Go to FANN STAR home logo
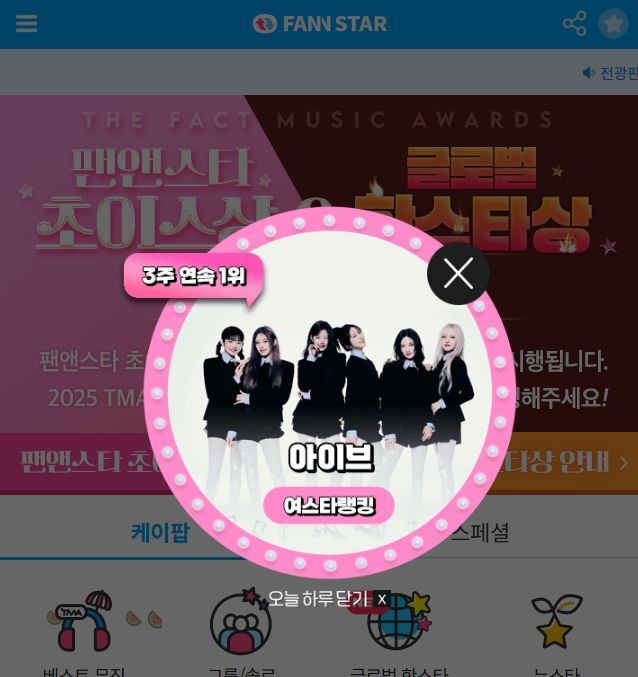The height and width of the screenshot is (677, 638). [320, 24]
